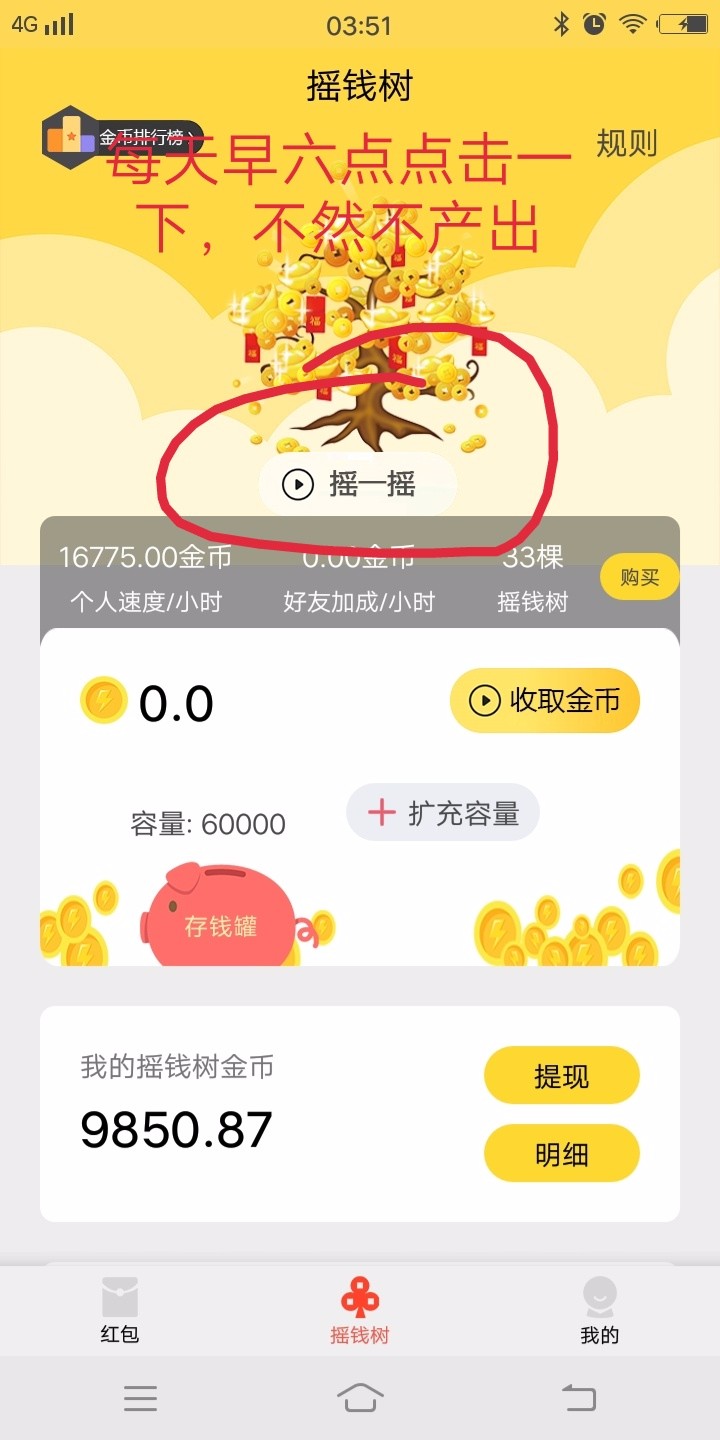Tap the 摇一摇 shake button
The image size is (720, 1440).
pyautogui.click(x=358, y=485)
